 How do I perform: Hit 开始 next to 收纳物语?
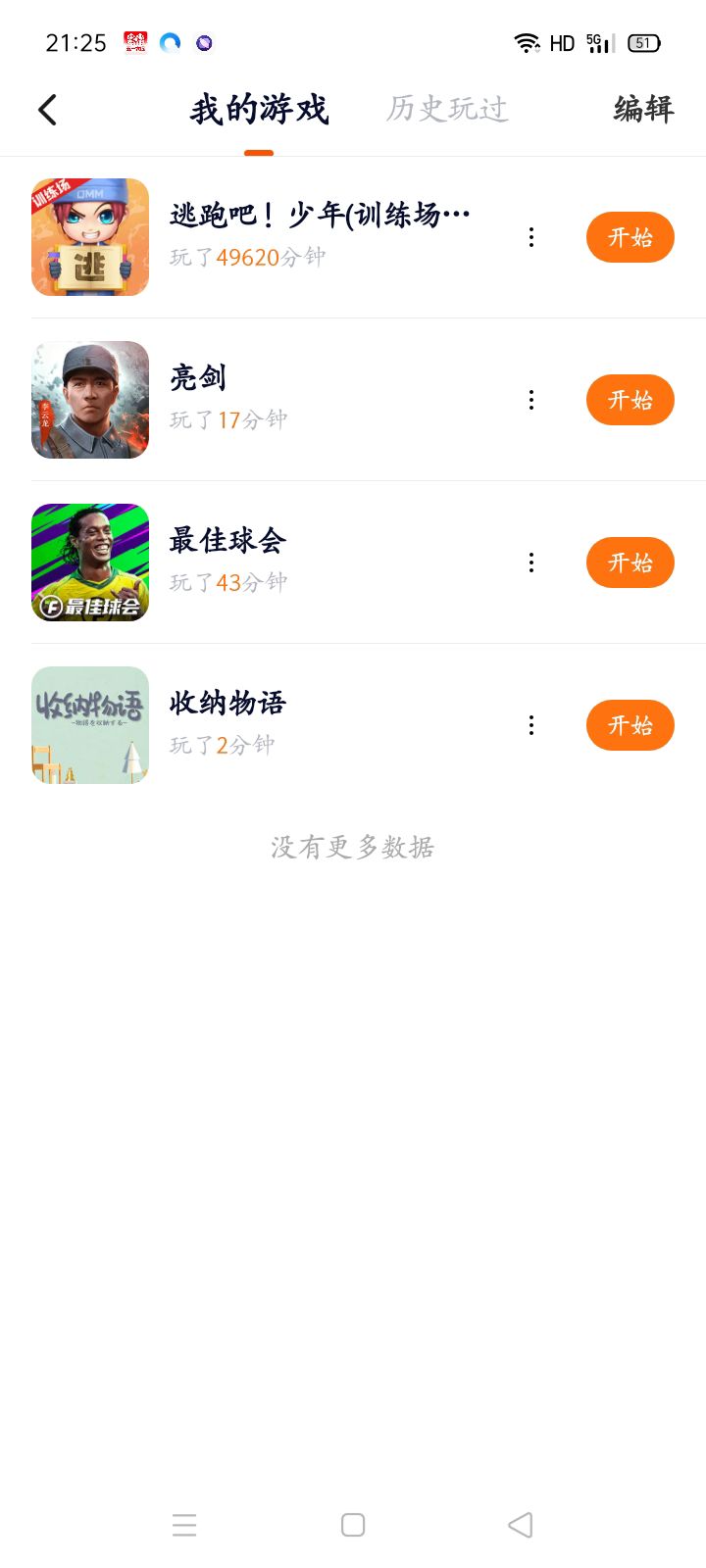click(x=630, y=725)
